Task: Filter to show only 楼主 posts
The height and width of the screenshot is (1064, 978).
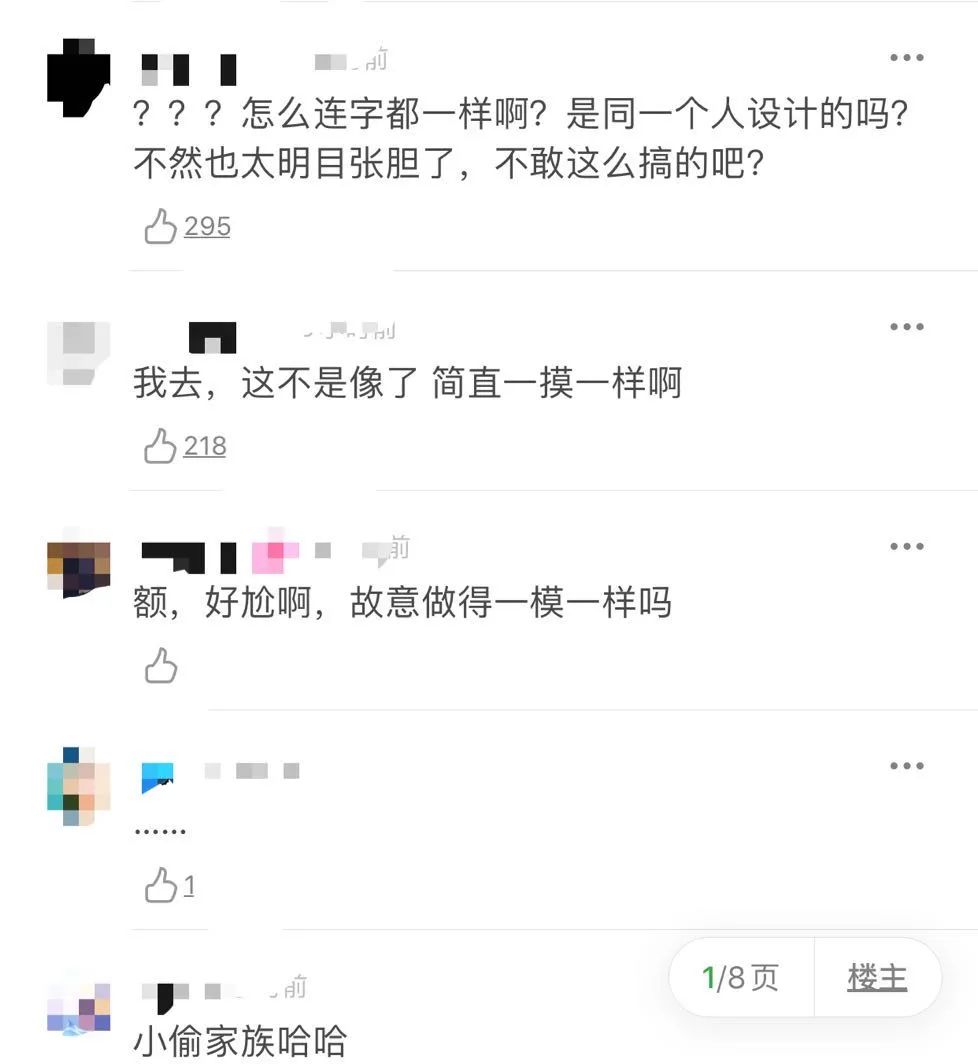Action: [877, 978]
